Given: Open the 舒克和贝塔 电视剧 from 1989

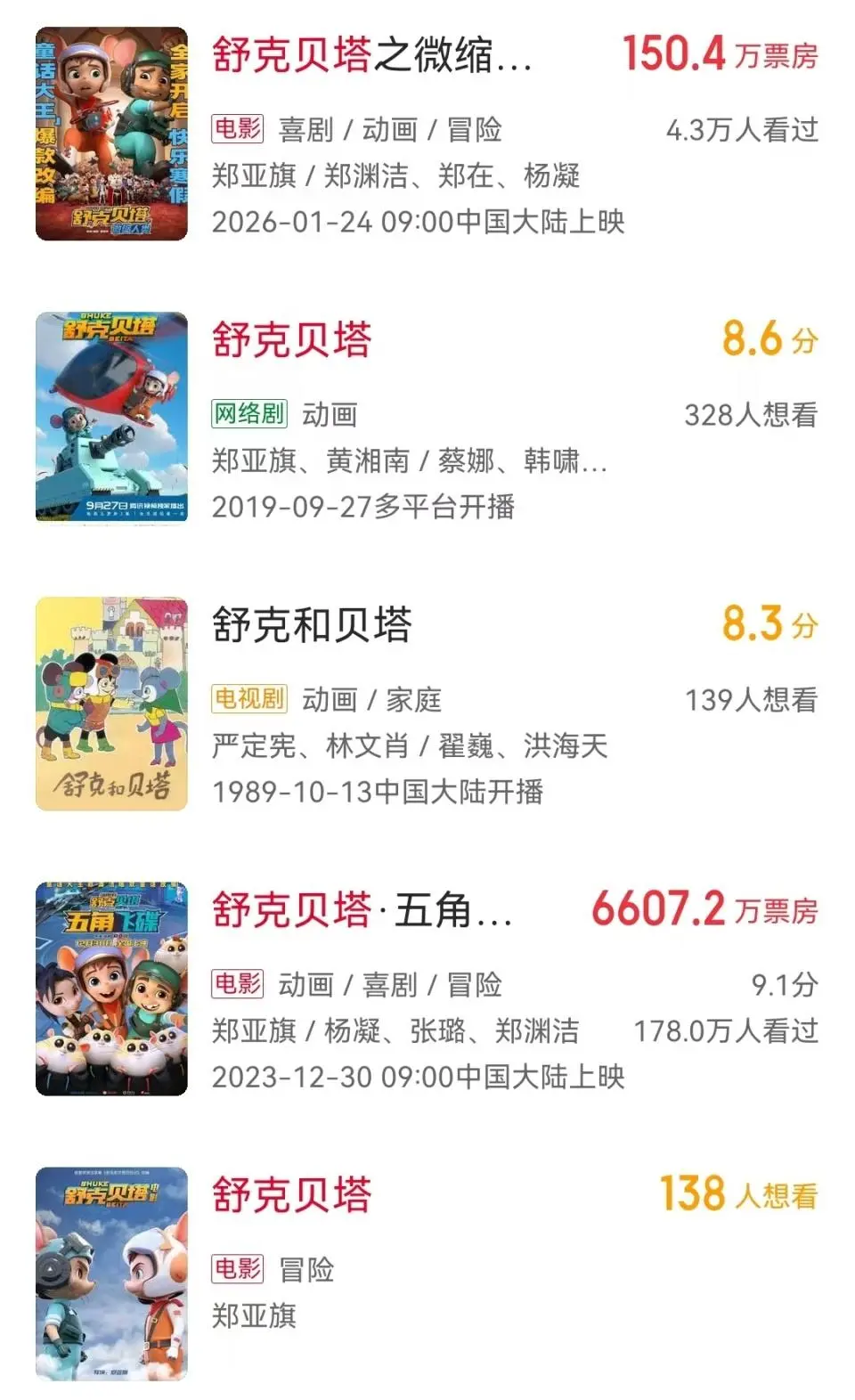Looking at the screenshot, I should coord(312,625).
